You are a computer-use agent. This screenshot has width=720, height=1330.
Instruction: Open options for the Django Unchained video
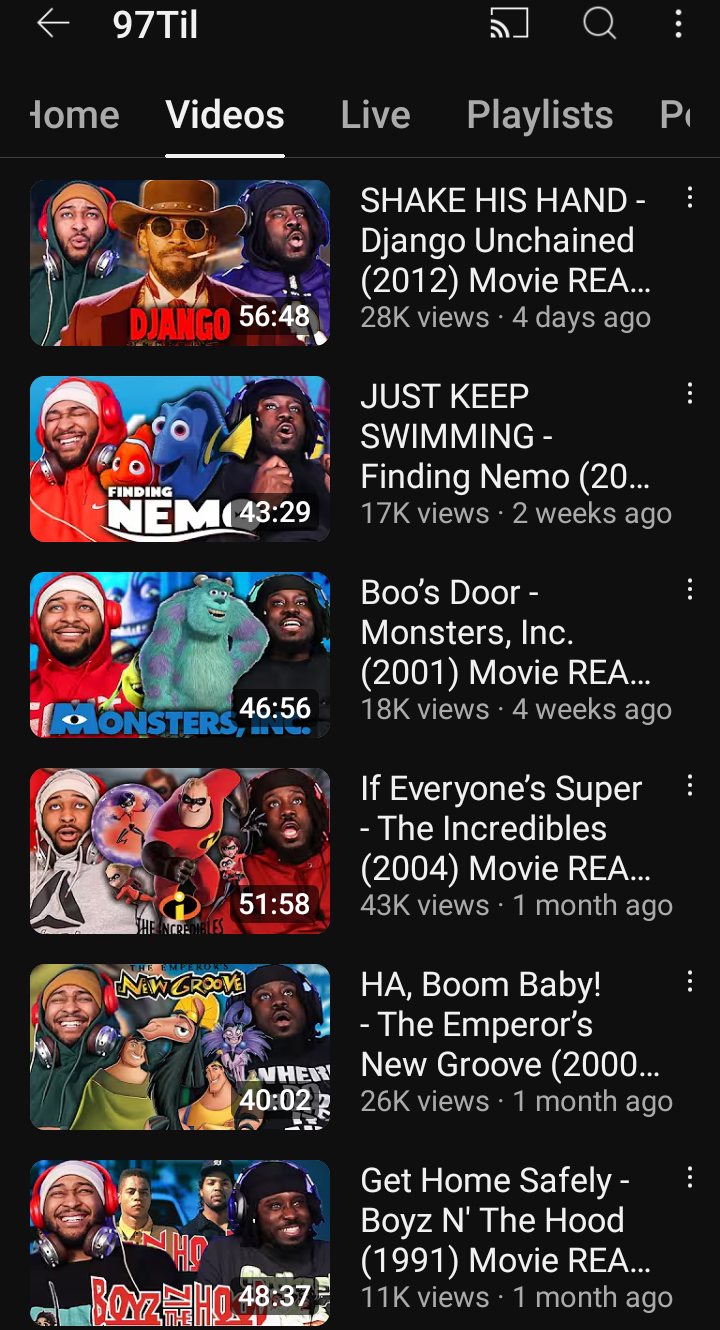(689, 199)
